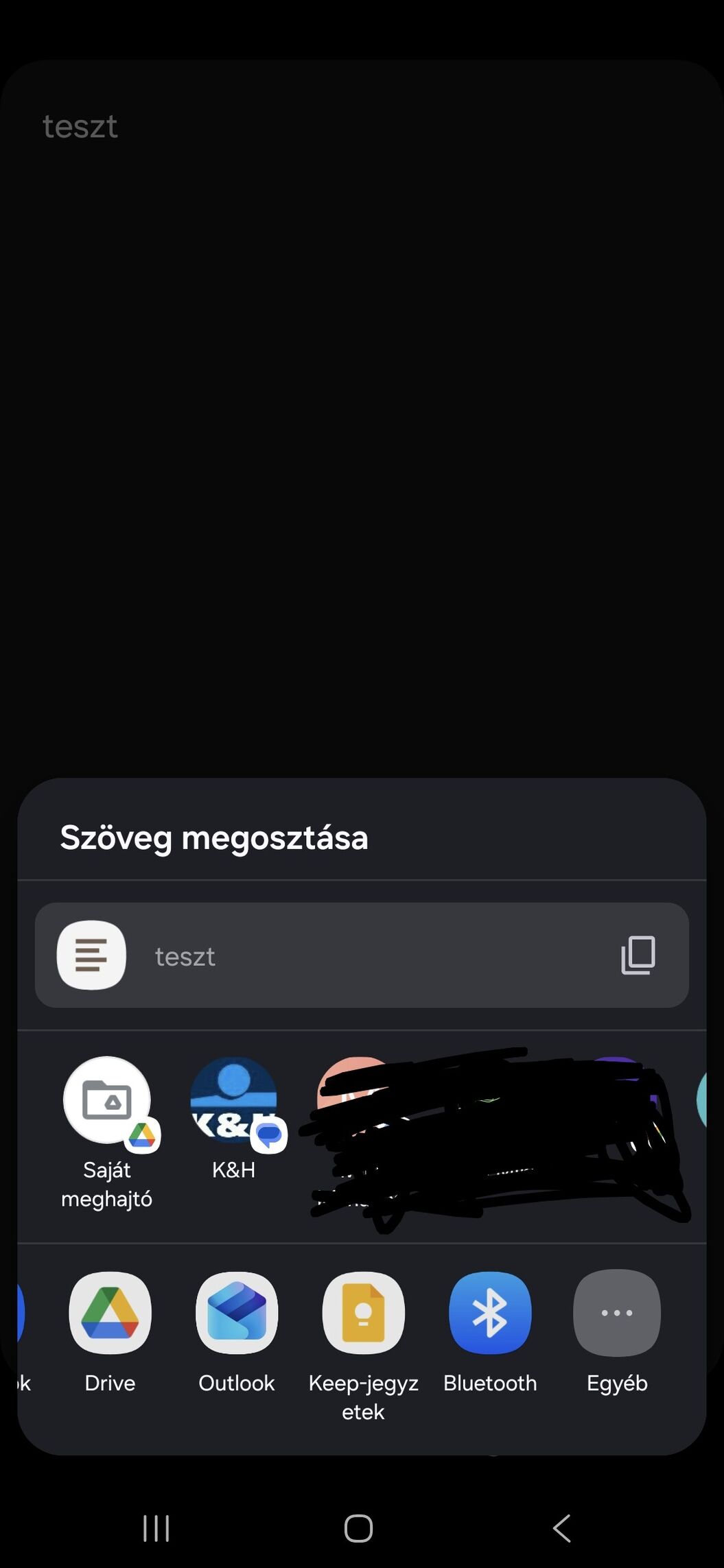Share the text via Outlook
This screenshot has width=724, height=1568.
pos(237,1313)
